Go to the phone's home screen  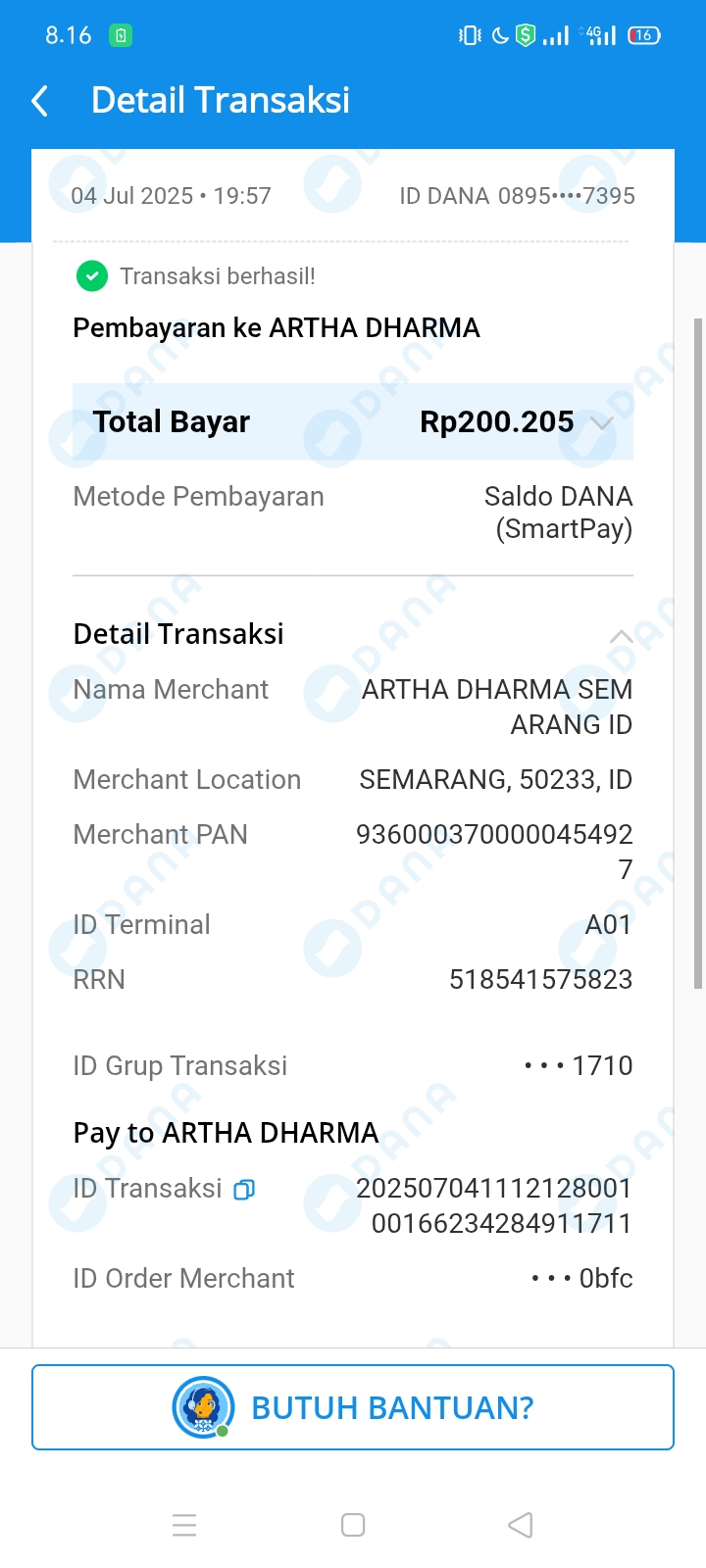tap(353, 1525)
